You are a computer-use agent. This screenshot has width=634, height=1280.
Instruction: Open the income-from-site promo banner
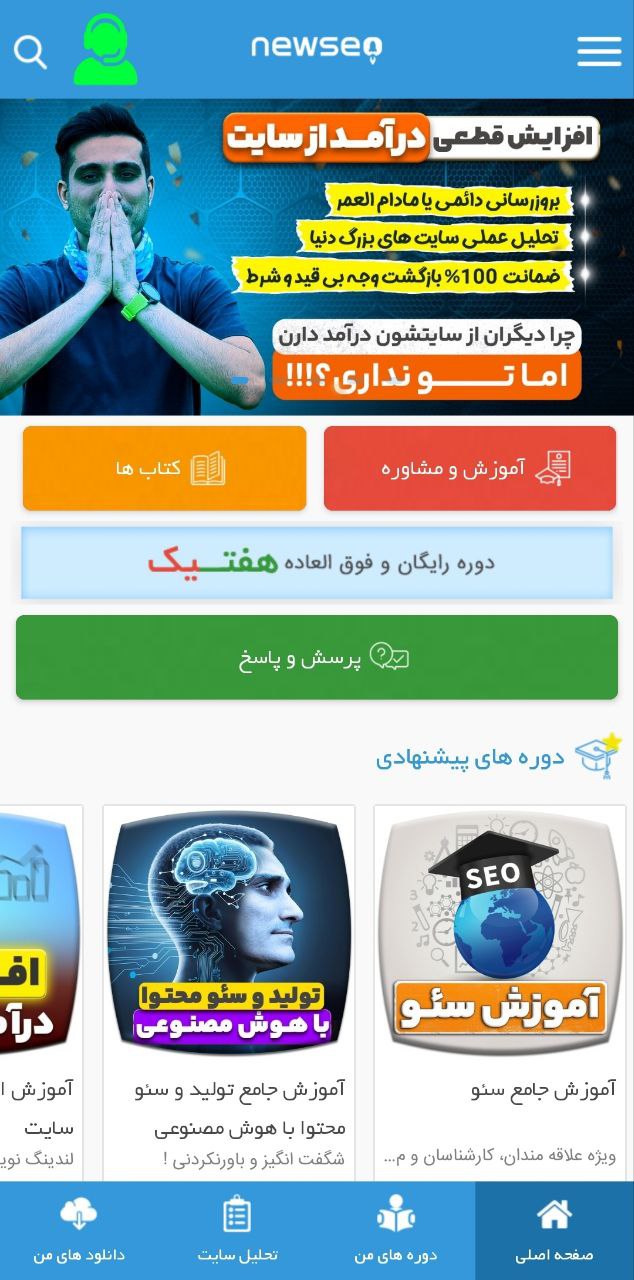tap(317, 256)
